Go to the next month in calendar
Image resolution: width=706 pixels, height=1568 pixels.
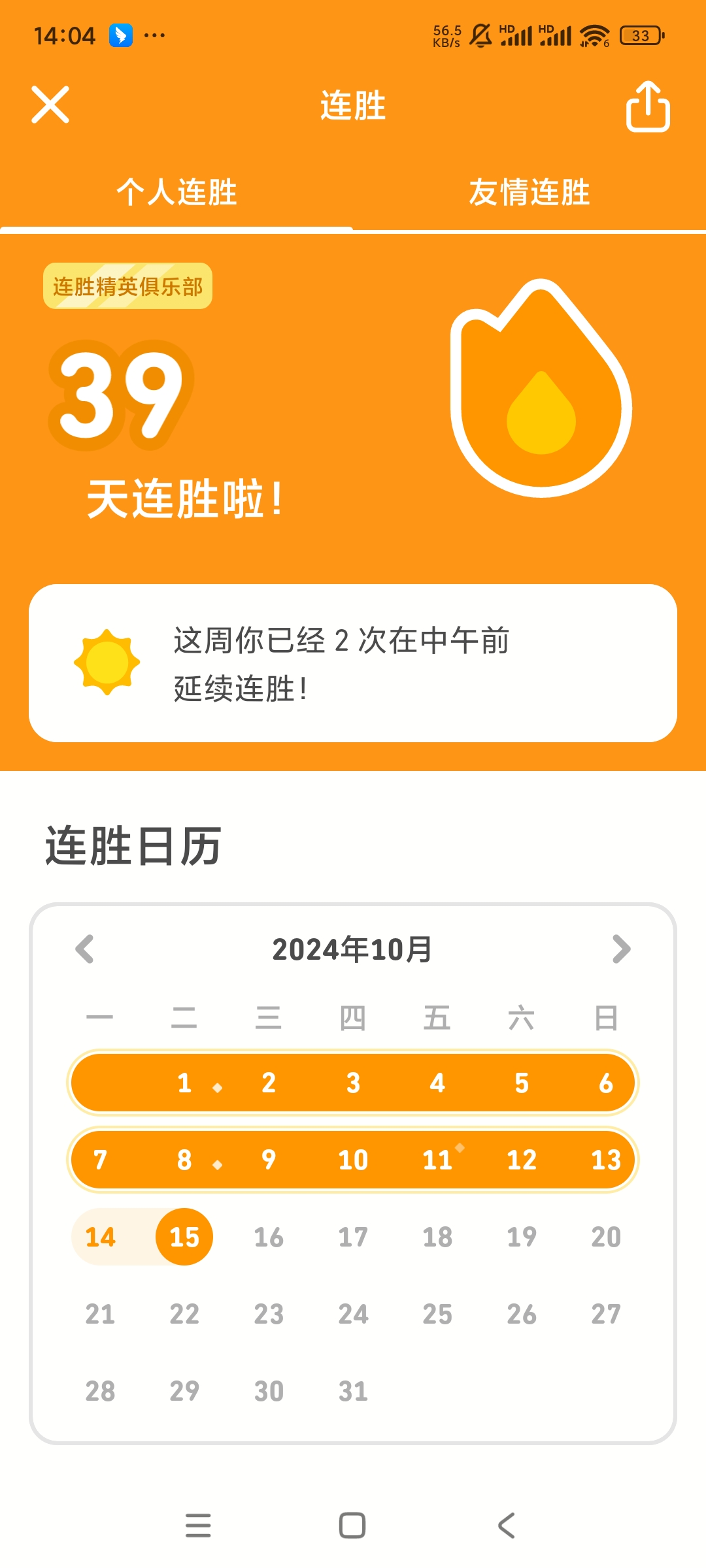[621, 949]
